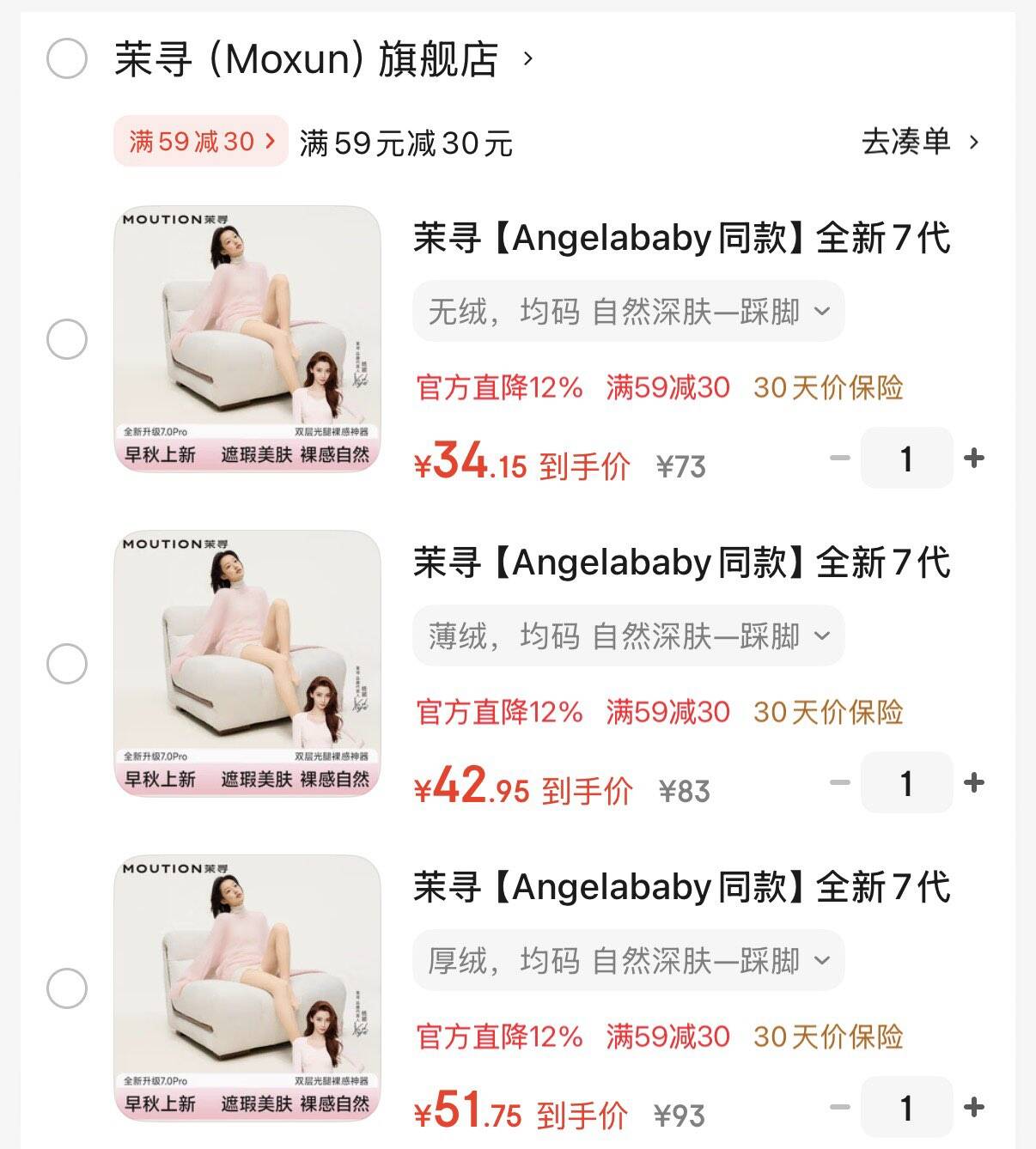
Task: Select all items from 茉寻 (Moxun) 旗舰店
Action: pyautogui.click(x=66, y=58)
